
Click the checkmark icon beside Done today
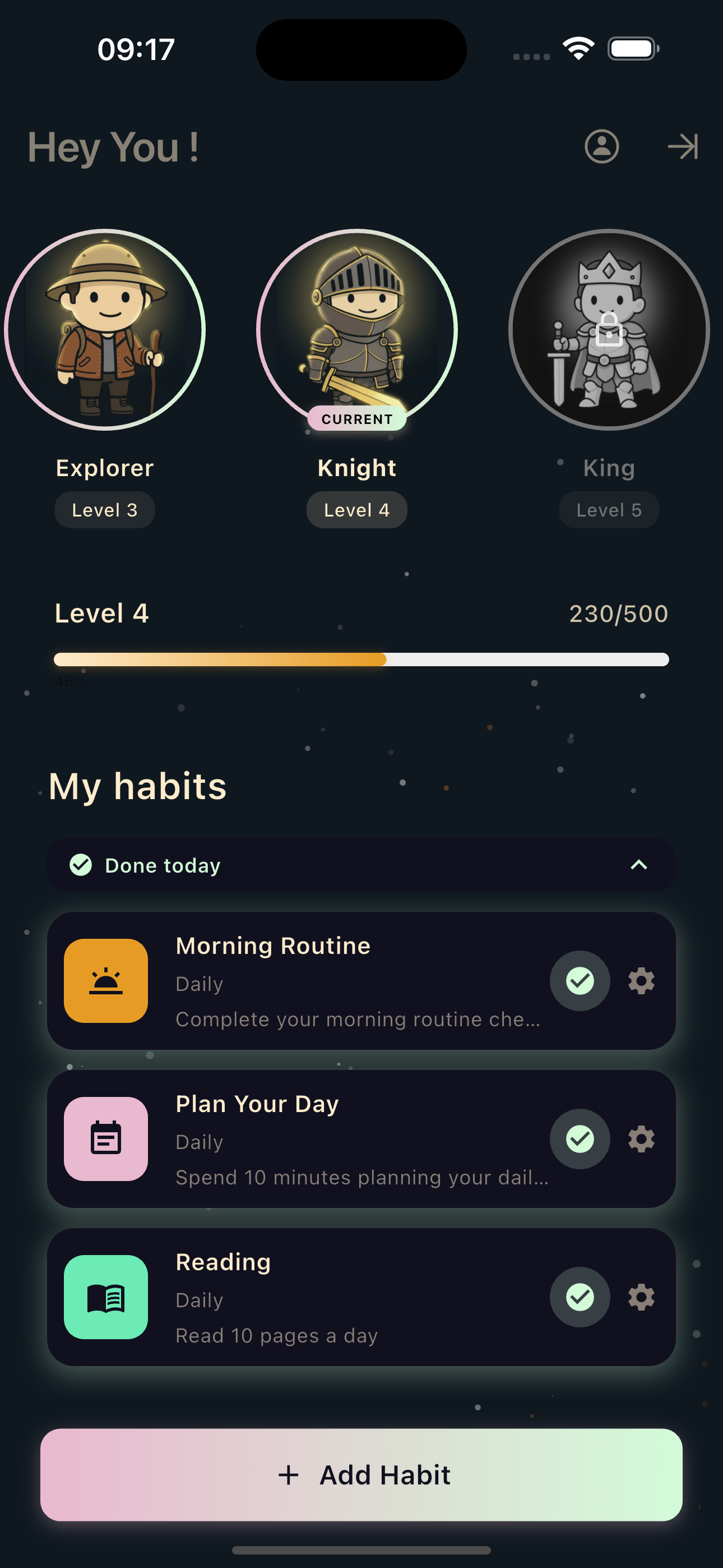(x=80, y=864)
